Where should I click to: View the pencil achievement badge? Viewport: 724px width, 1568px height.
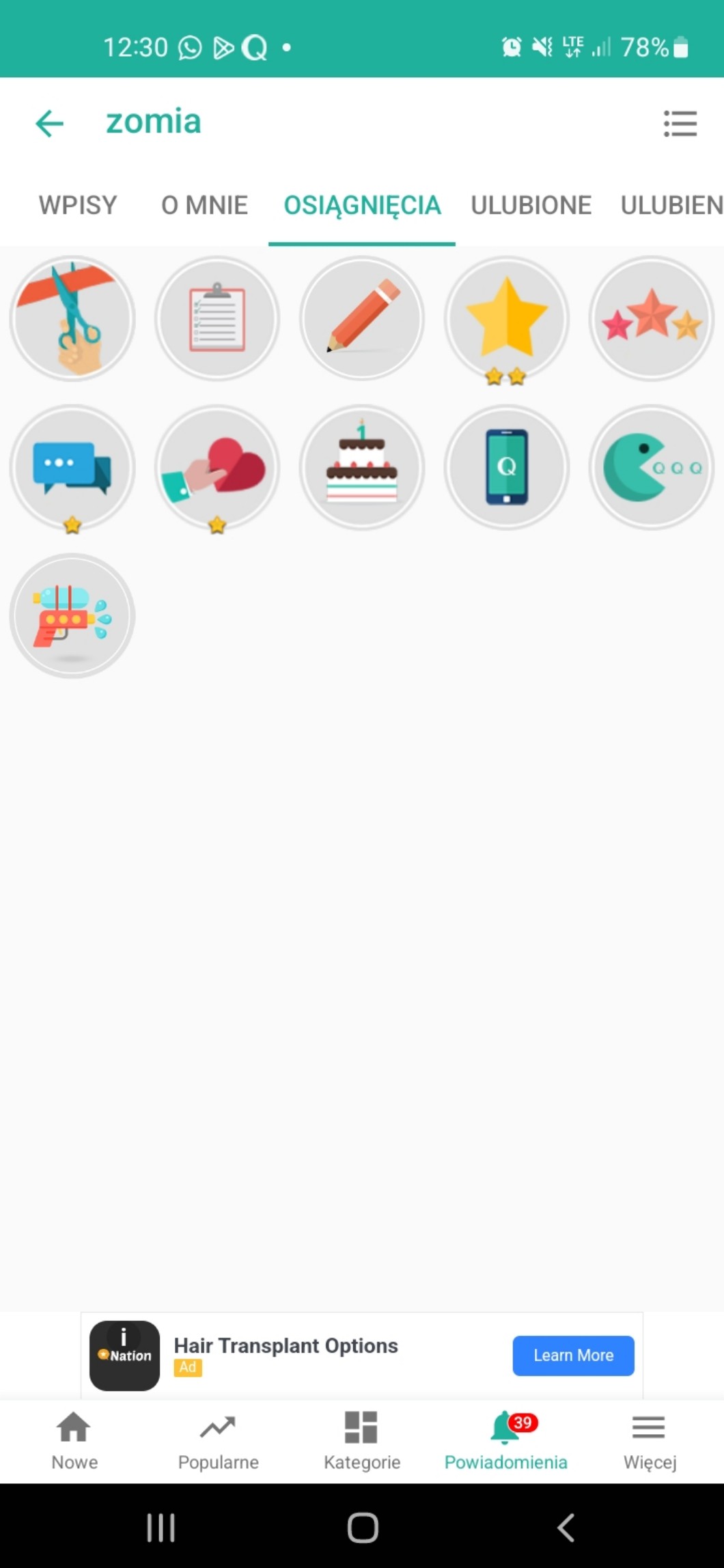[x=362, y=318]
